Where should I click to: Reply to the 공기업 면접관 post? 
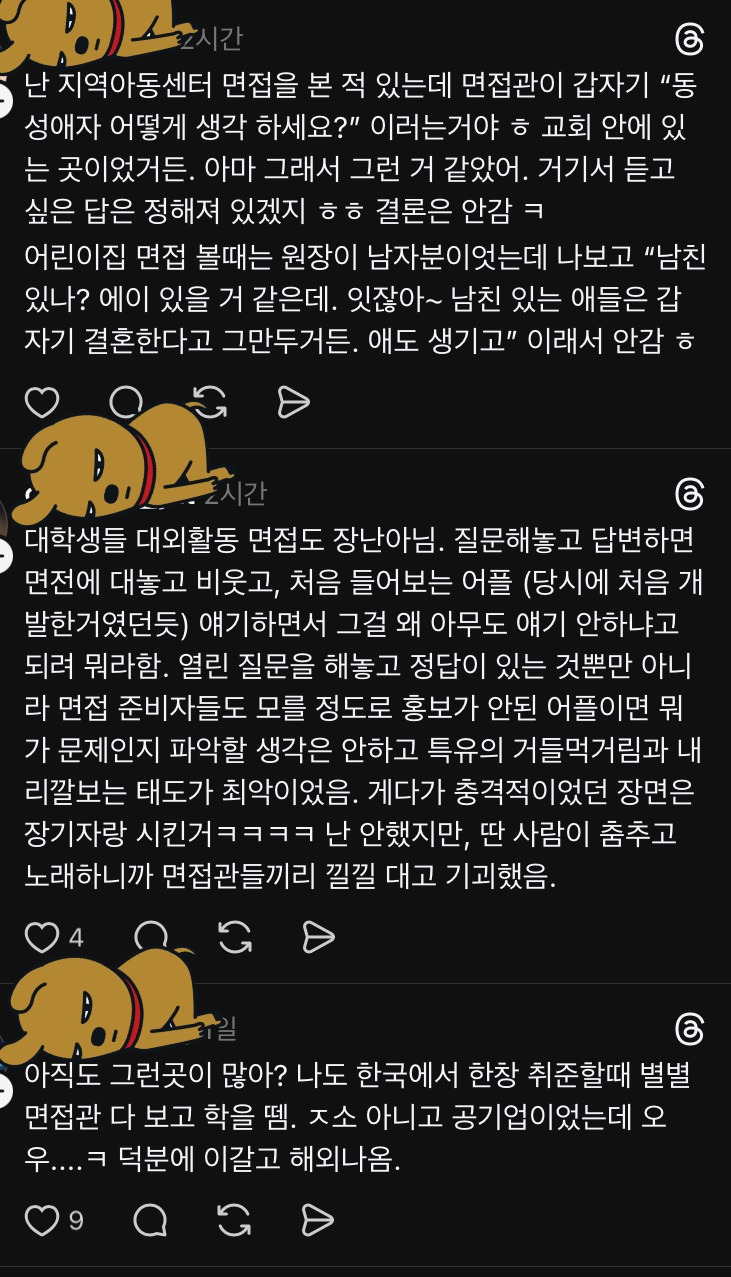150,1220
